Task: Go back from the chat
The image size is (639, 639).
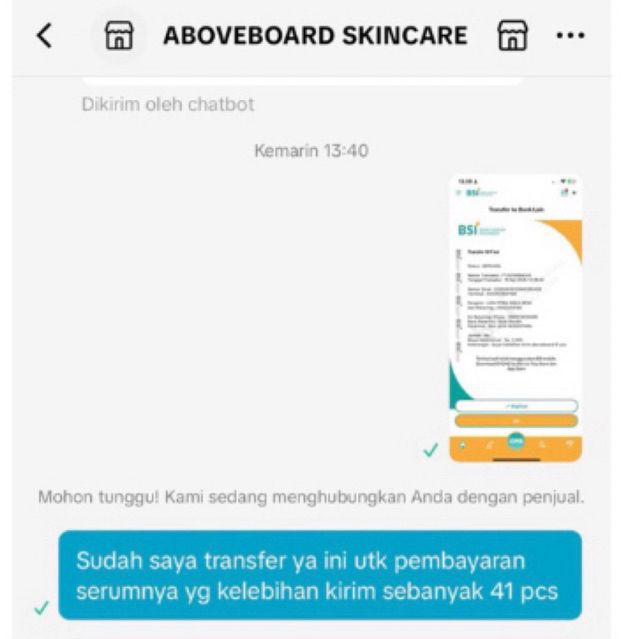Action: coord(43,36)
